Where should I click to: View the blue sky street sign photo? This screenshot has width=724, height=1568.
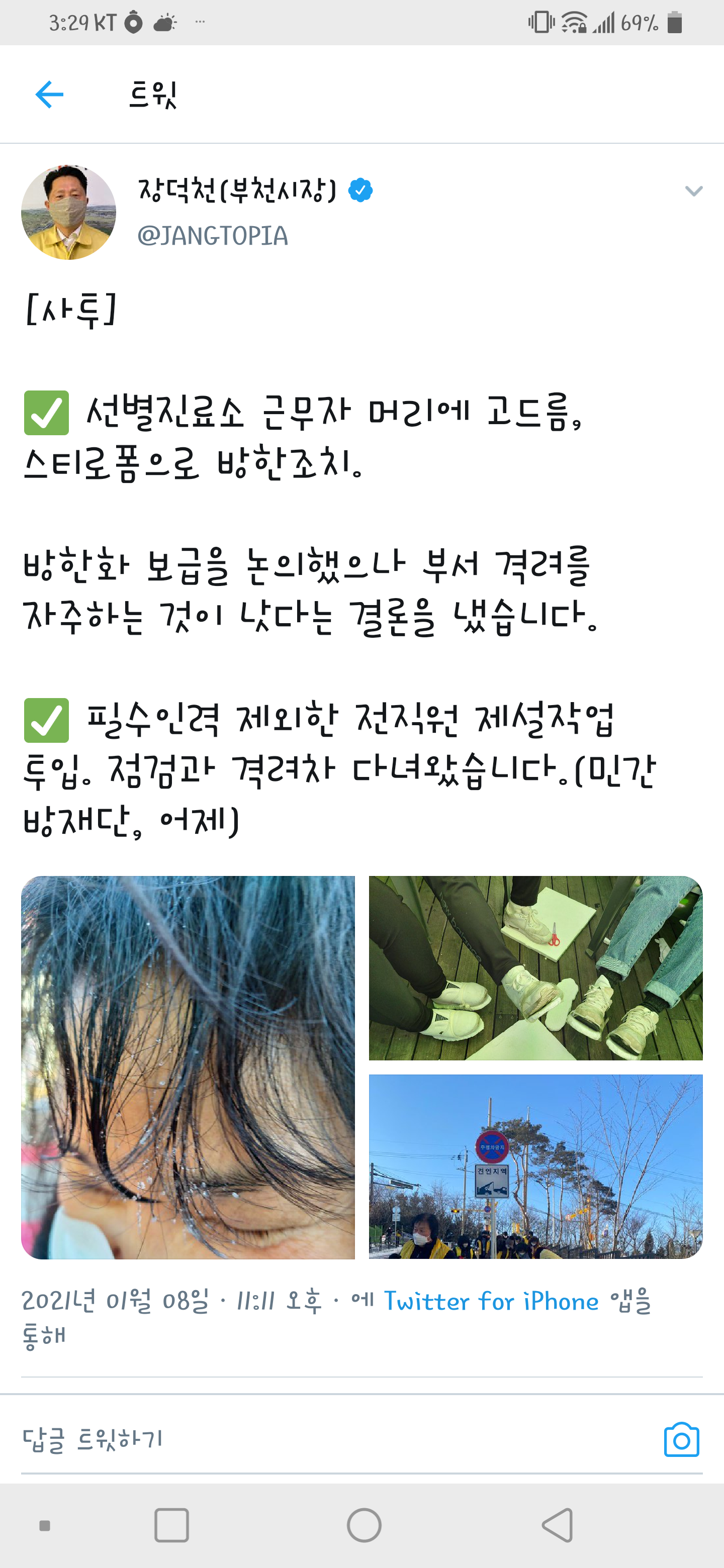pos(536,1166)
